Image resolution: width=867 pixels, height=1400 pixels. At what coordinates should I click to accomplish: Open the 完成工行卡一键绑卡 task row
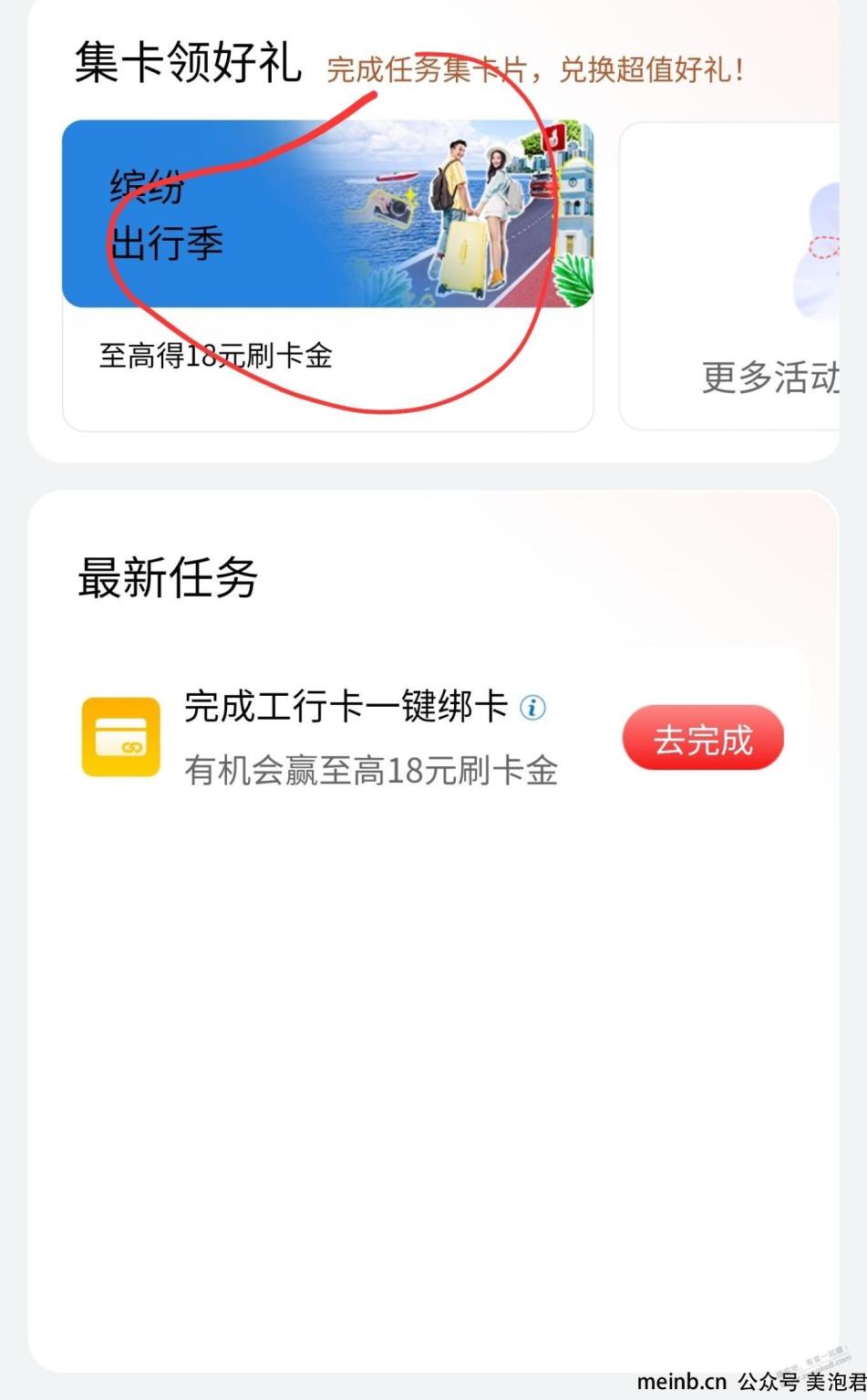(x=433, y=738)
